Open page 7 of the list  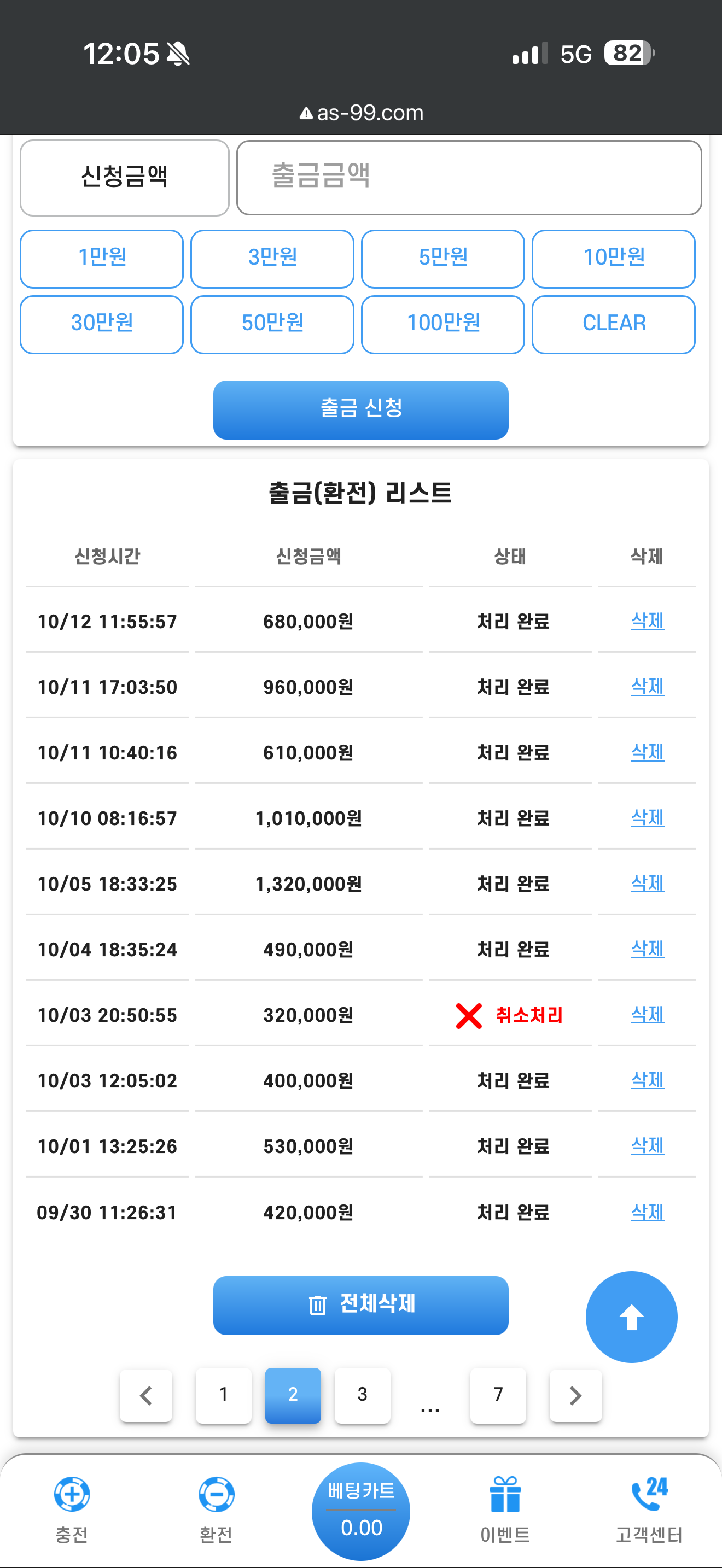pos(498,1394)
